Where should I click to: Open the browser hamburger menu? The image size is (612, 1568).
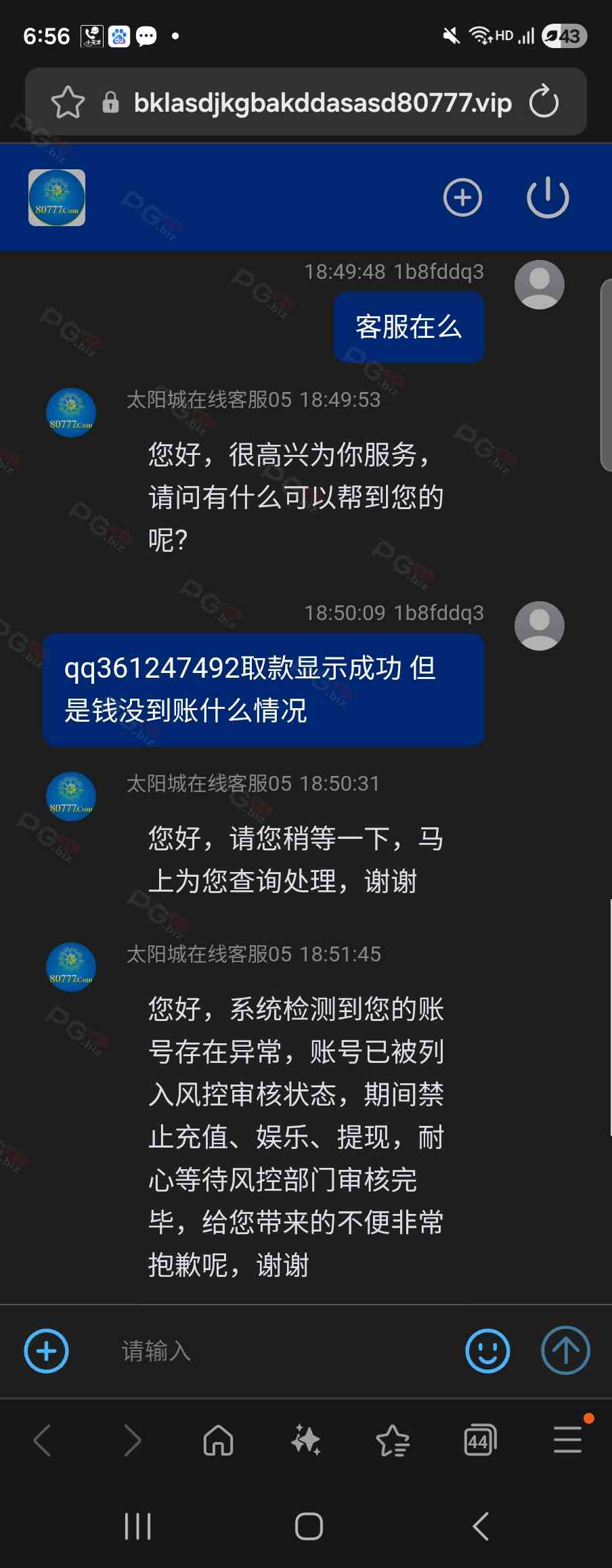click(567, 1440)
